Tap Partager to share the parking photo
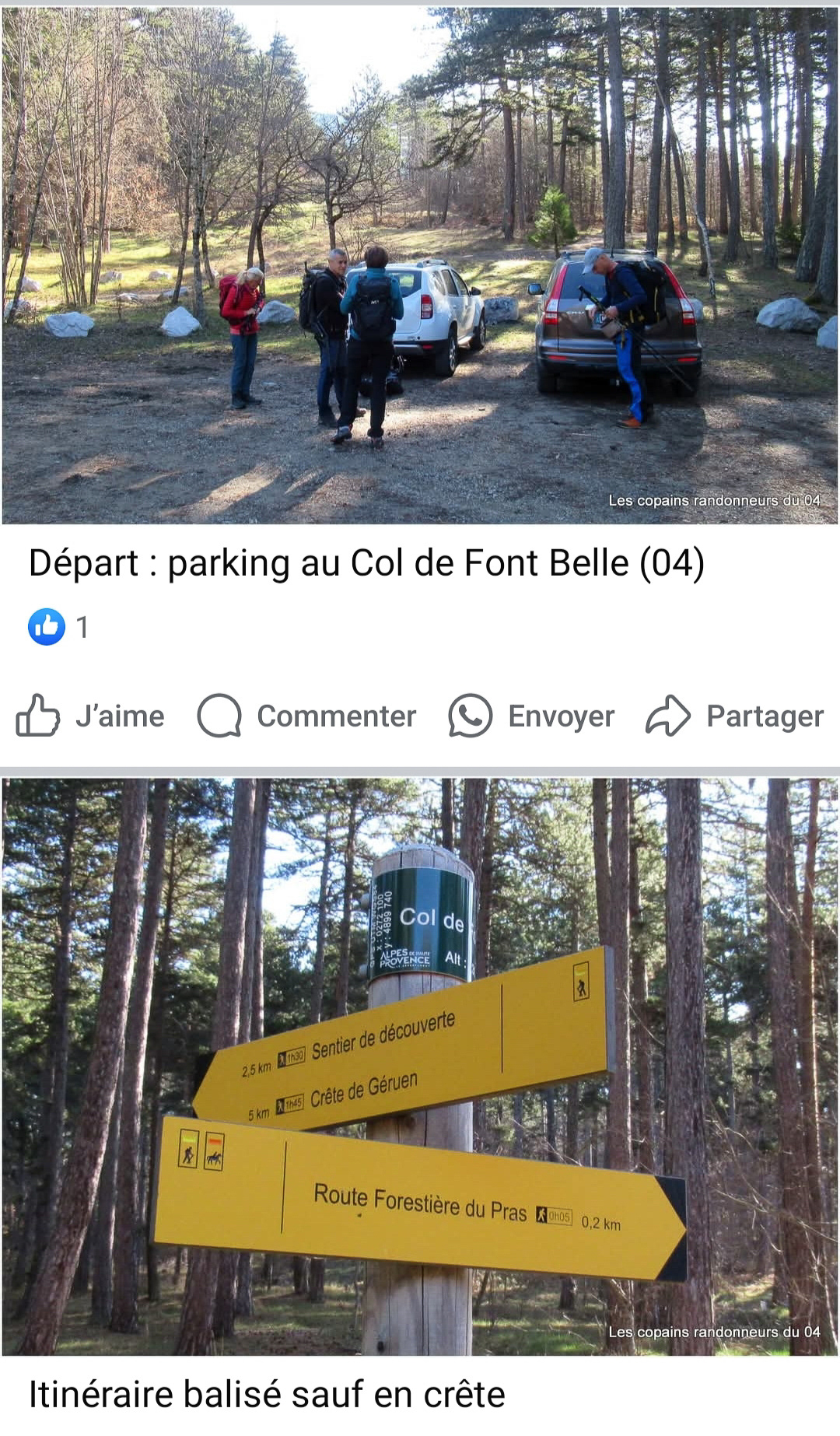 click(x=734, y=716)
